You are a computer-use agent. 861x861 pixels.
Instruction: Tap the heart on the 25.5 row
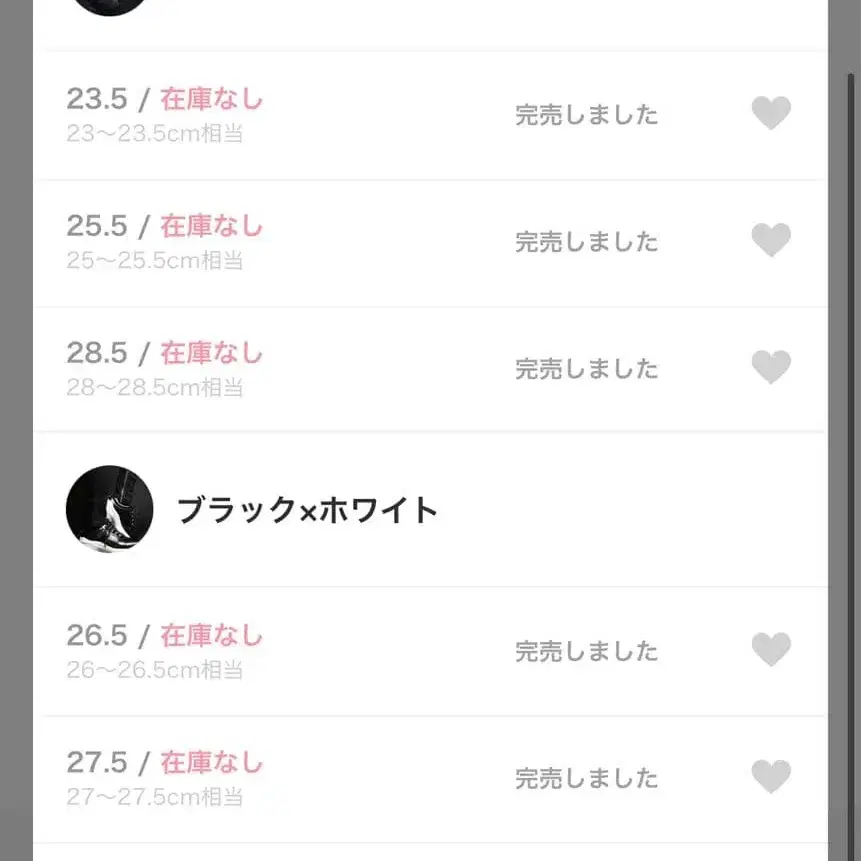771,240
